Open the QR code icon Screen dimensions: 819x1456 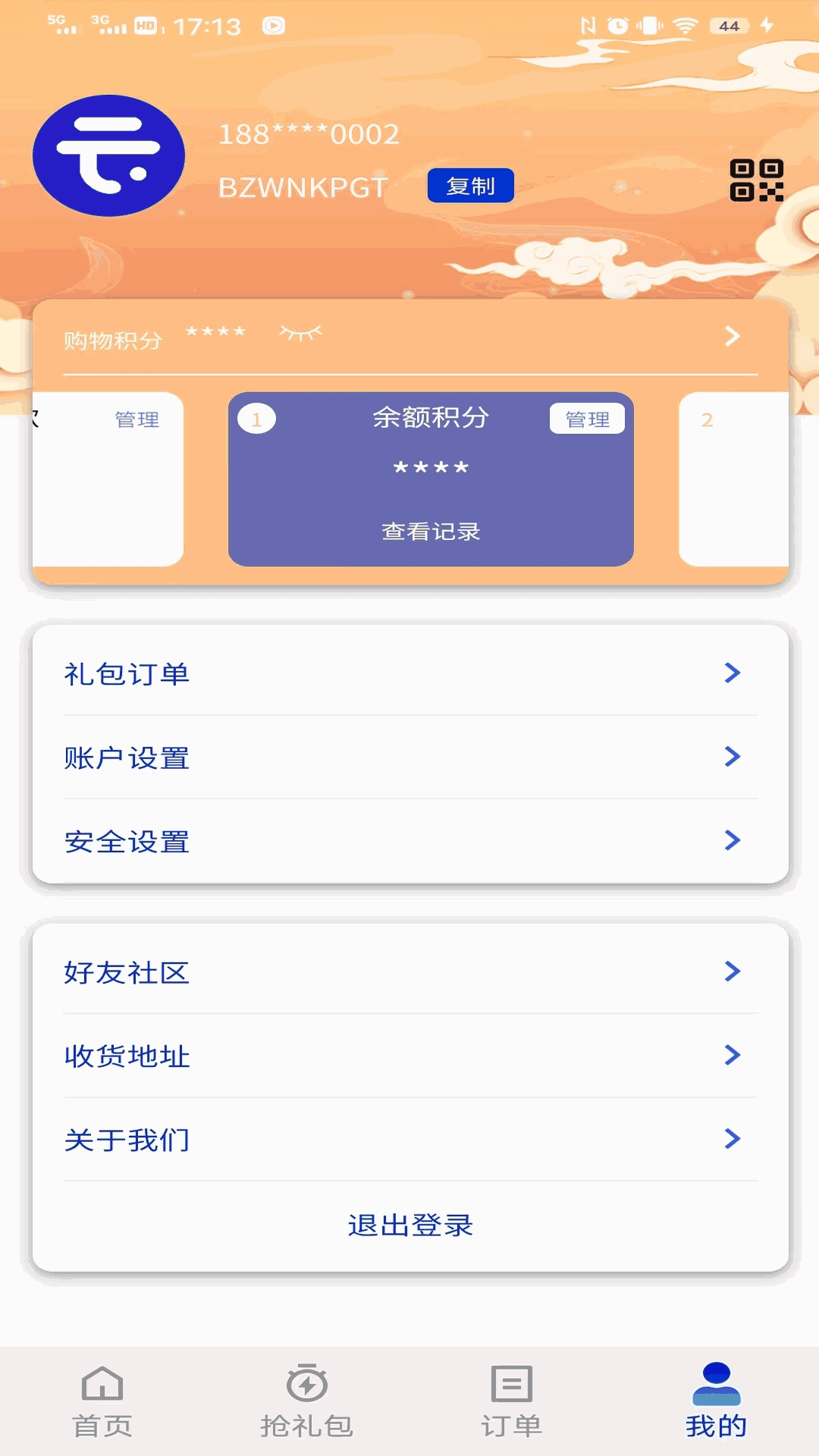[x=756, y=180]
